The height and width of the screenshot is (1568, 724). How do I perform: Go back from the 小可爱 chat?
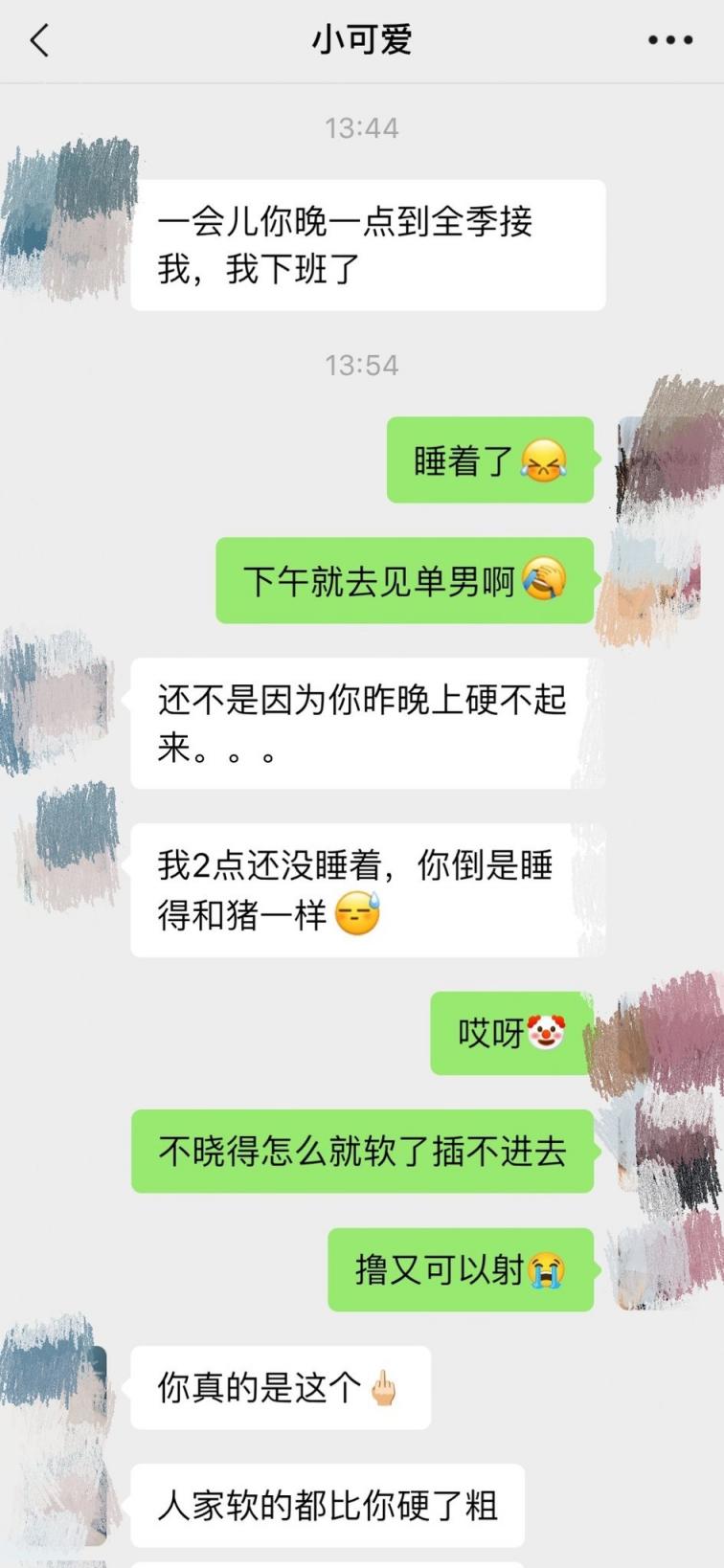pos(39,41)
